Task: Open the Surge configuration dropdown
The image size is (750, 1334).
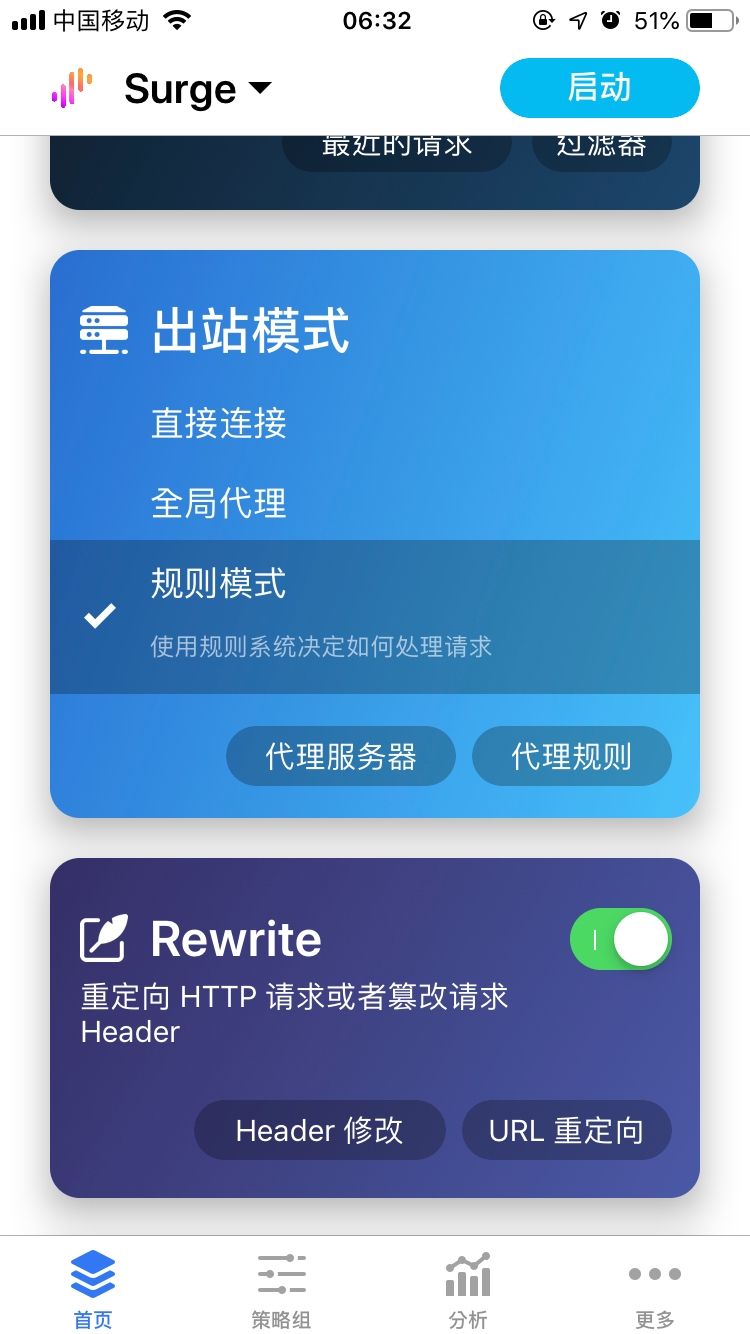Action: click(x=197, y=90)
